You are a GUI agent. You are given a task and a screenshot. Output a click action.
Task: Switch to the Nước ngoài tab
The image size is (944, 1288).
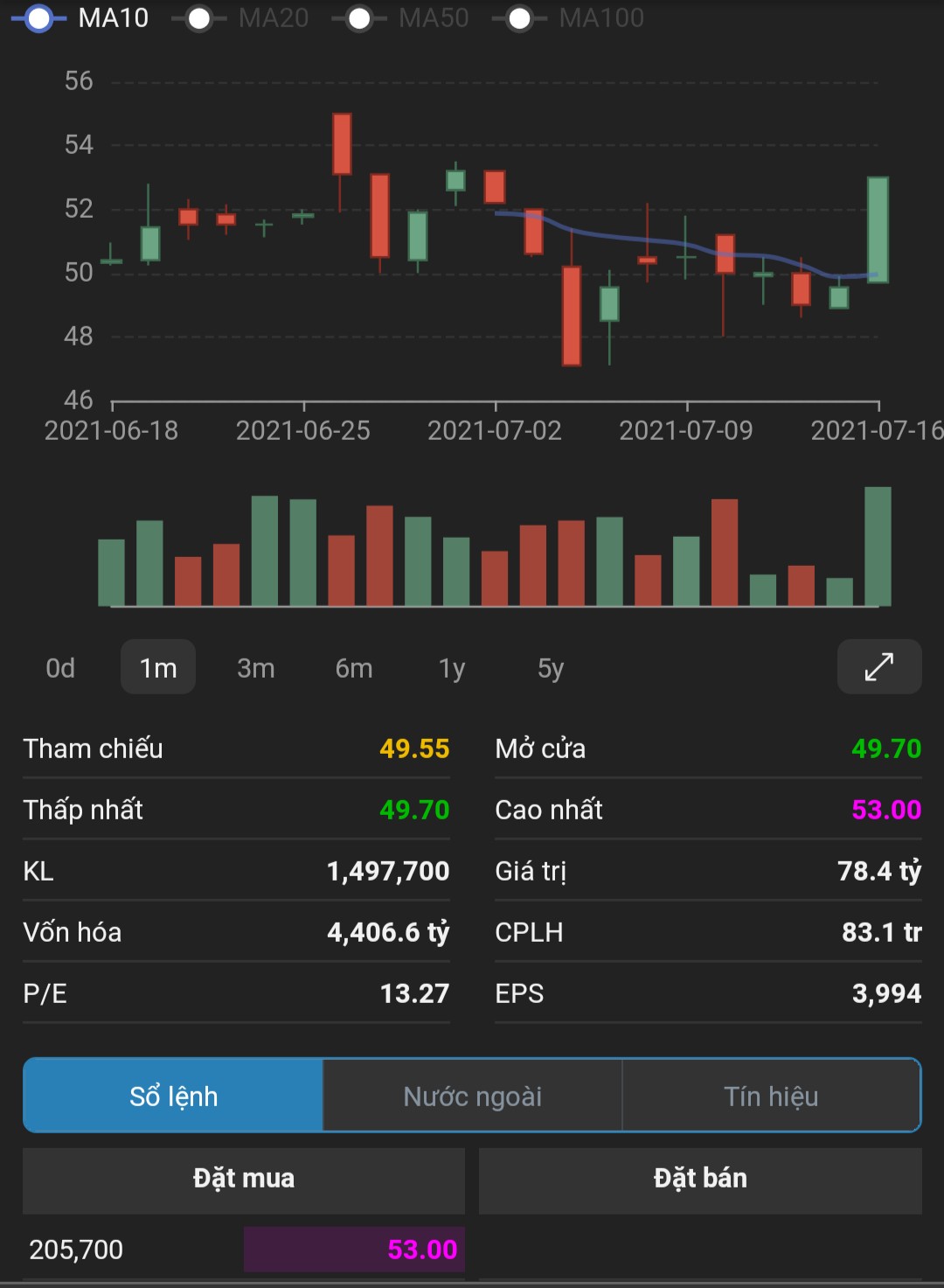point(473,1096)
